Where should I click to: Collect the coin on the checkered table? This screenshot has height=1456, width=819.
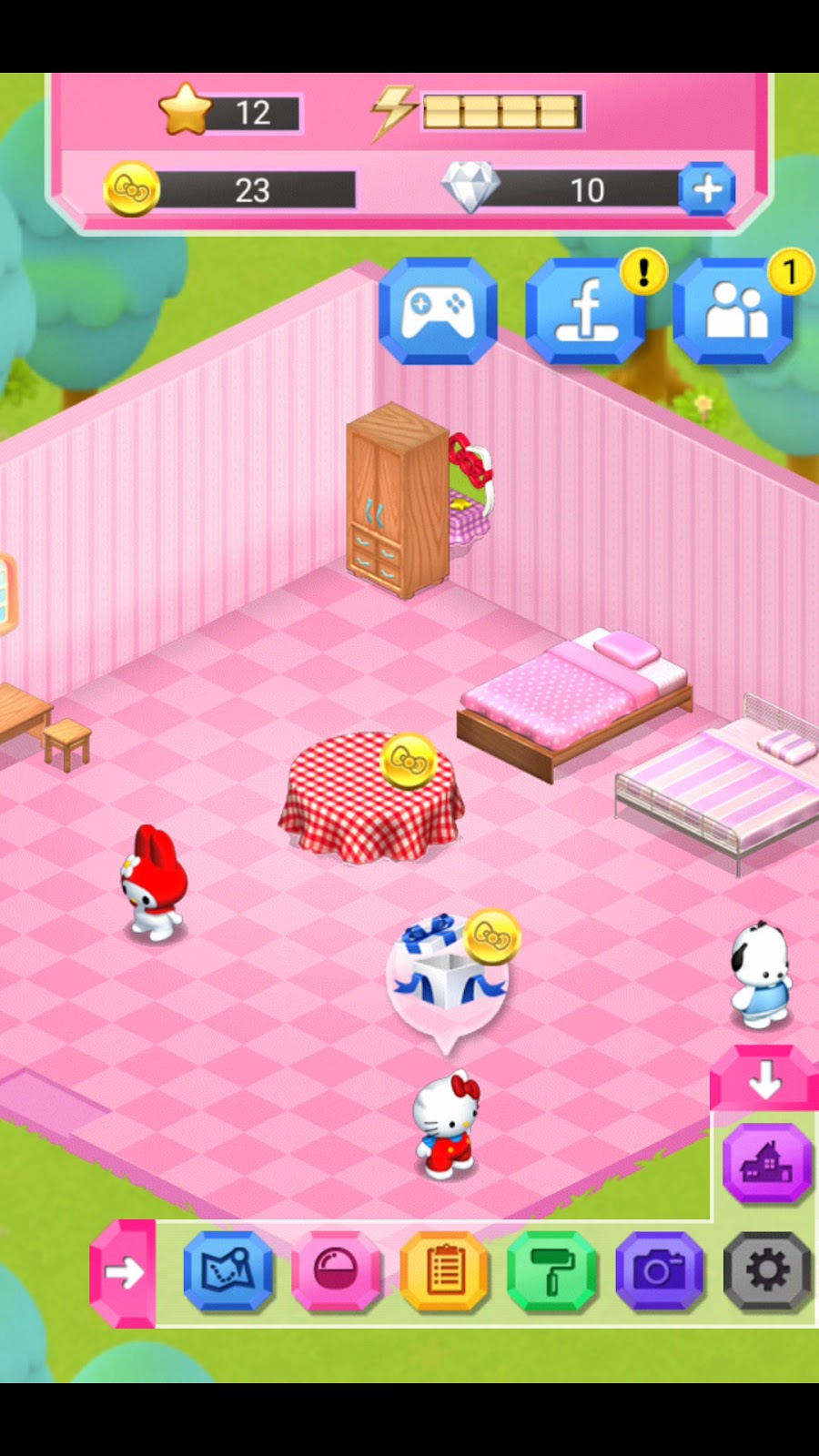point(408,761)
